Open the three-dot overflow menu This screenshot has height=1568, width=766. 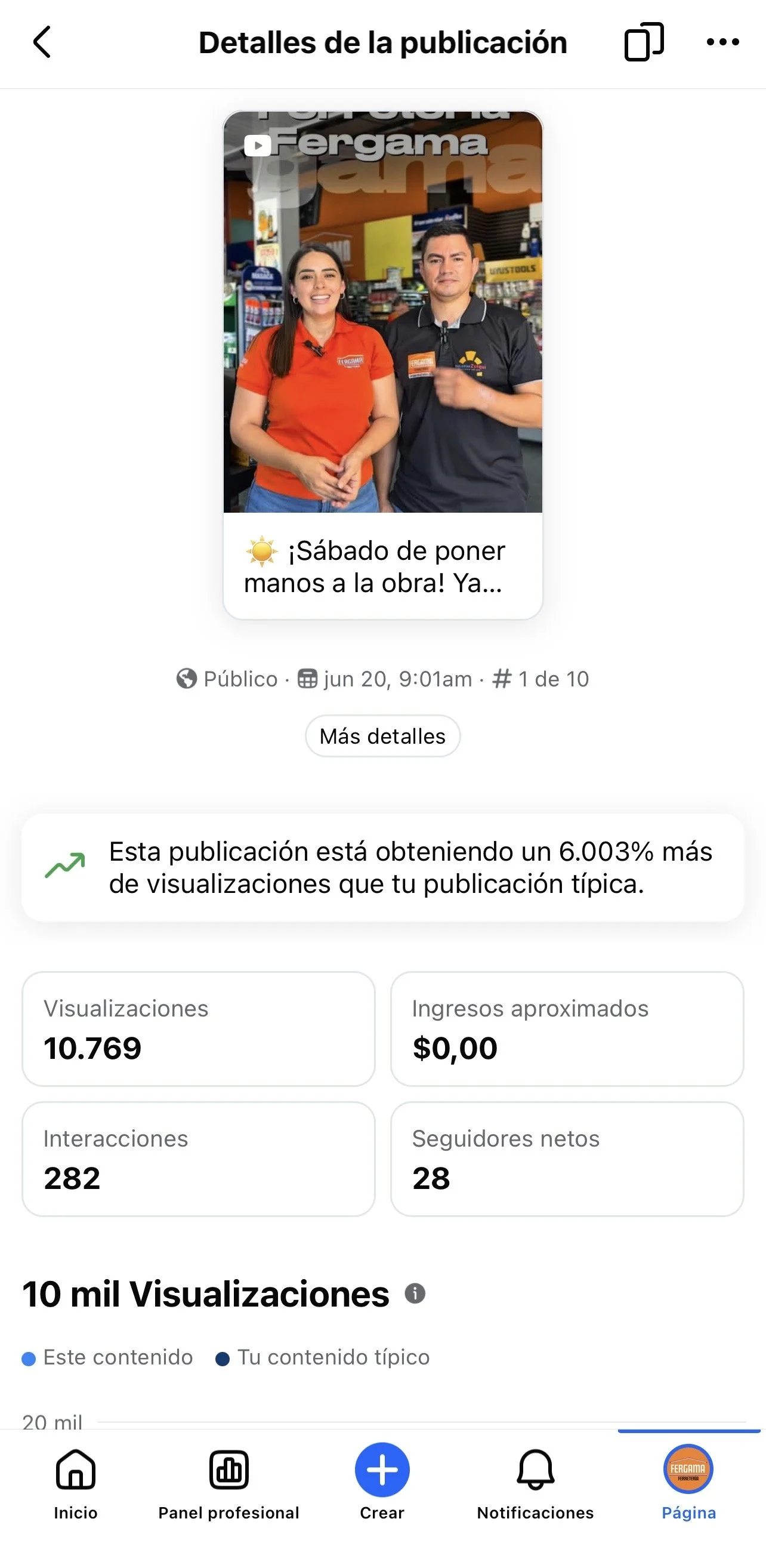point(723,42)
